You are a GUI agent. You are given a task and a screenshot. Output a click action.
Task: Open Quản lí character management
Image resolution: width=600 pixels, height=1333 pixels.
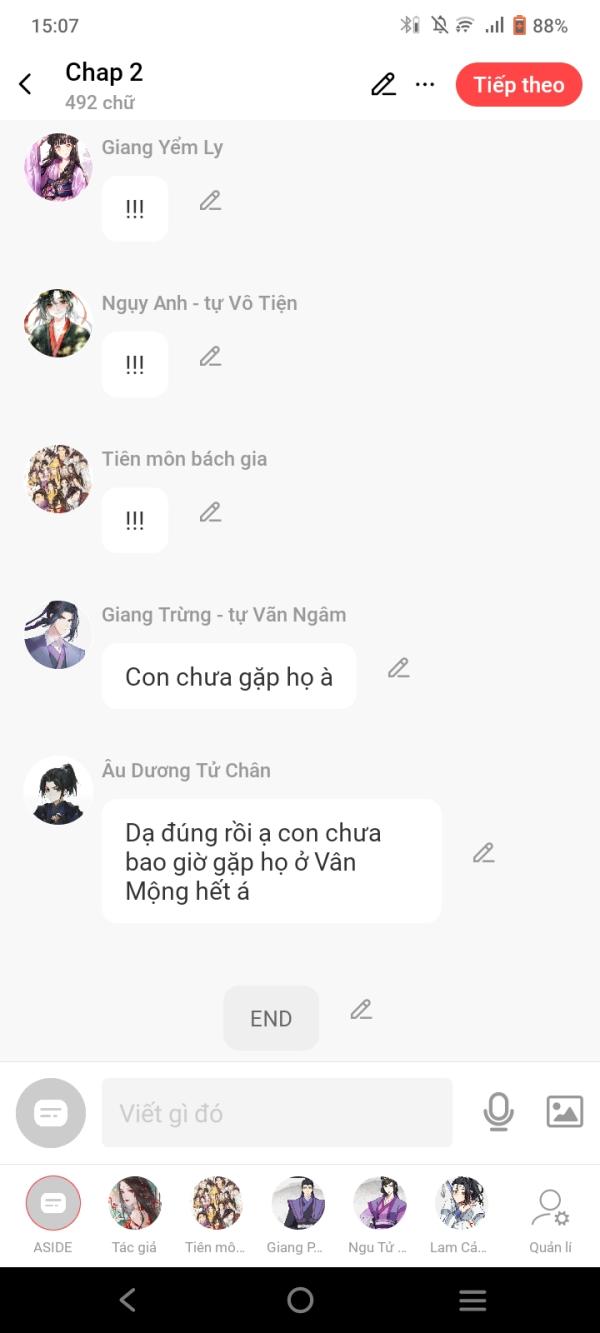tap(550, 1220)
